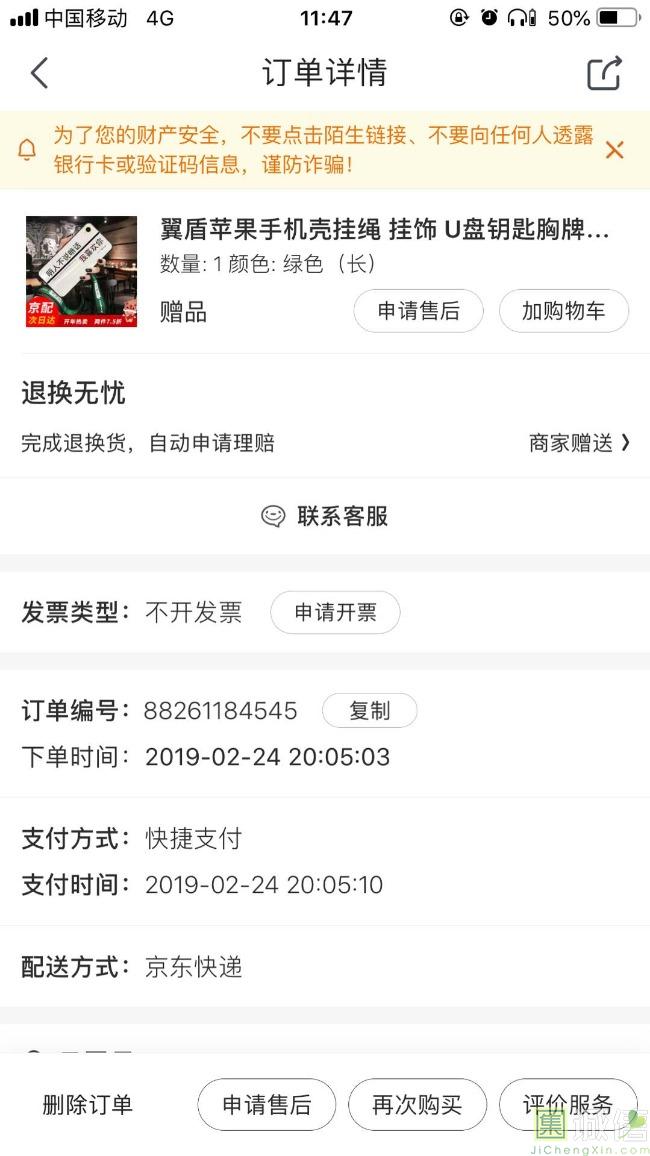650x1156 pixels.
Task: Open the phone lanyard product
Action: pyautogui.click(x=384, y=229)
